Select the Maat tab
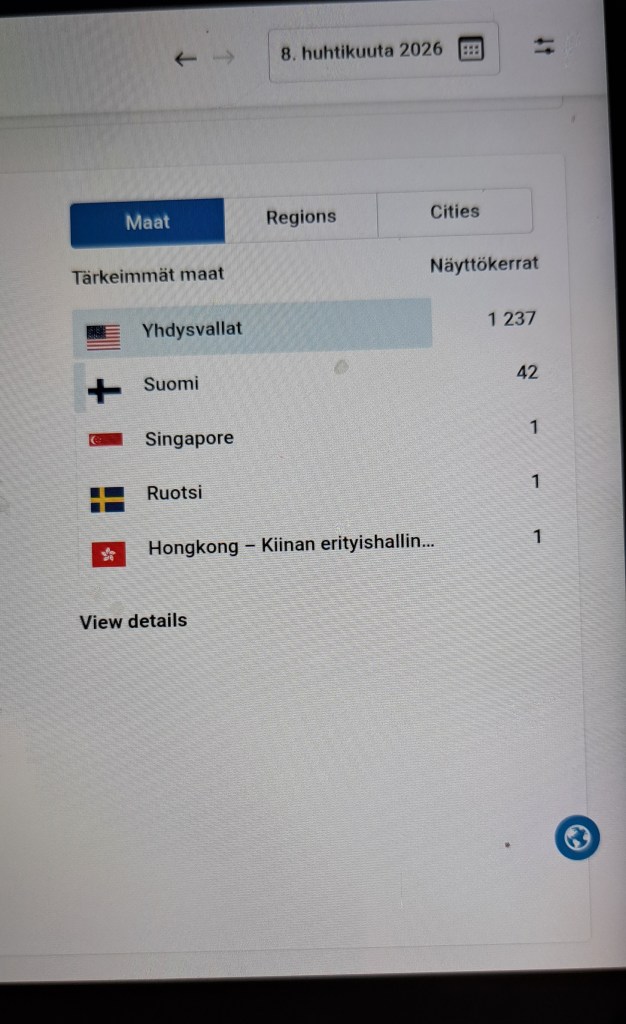Viewport: 626px width, 1024px height. 147,222
